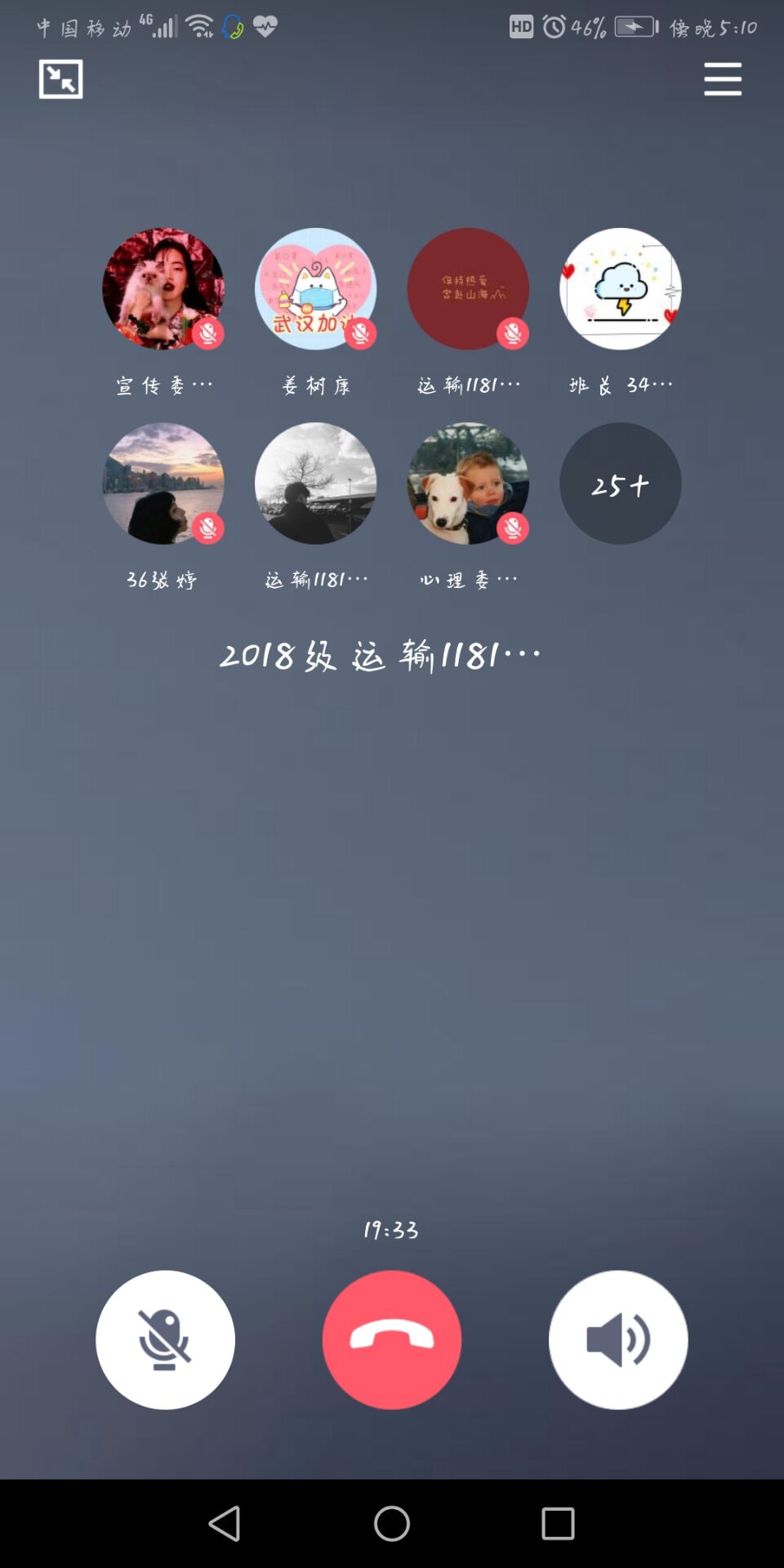Toggle the microphone mute button
This screenshot has height=1568, width=784.
pos(165,1339)
